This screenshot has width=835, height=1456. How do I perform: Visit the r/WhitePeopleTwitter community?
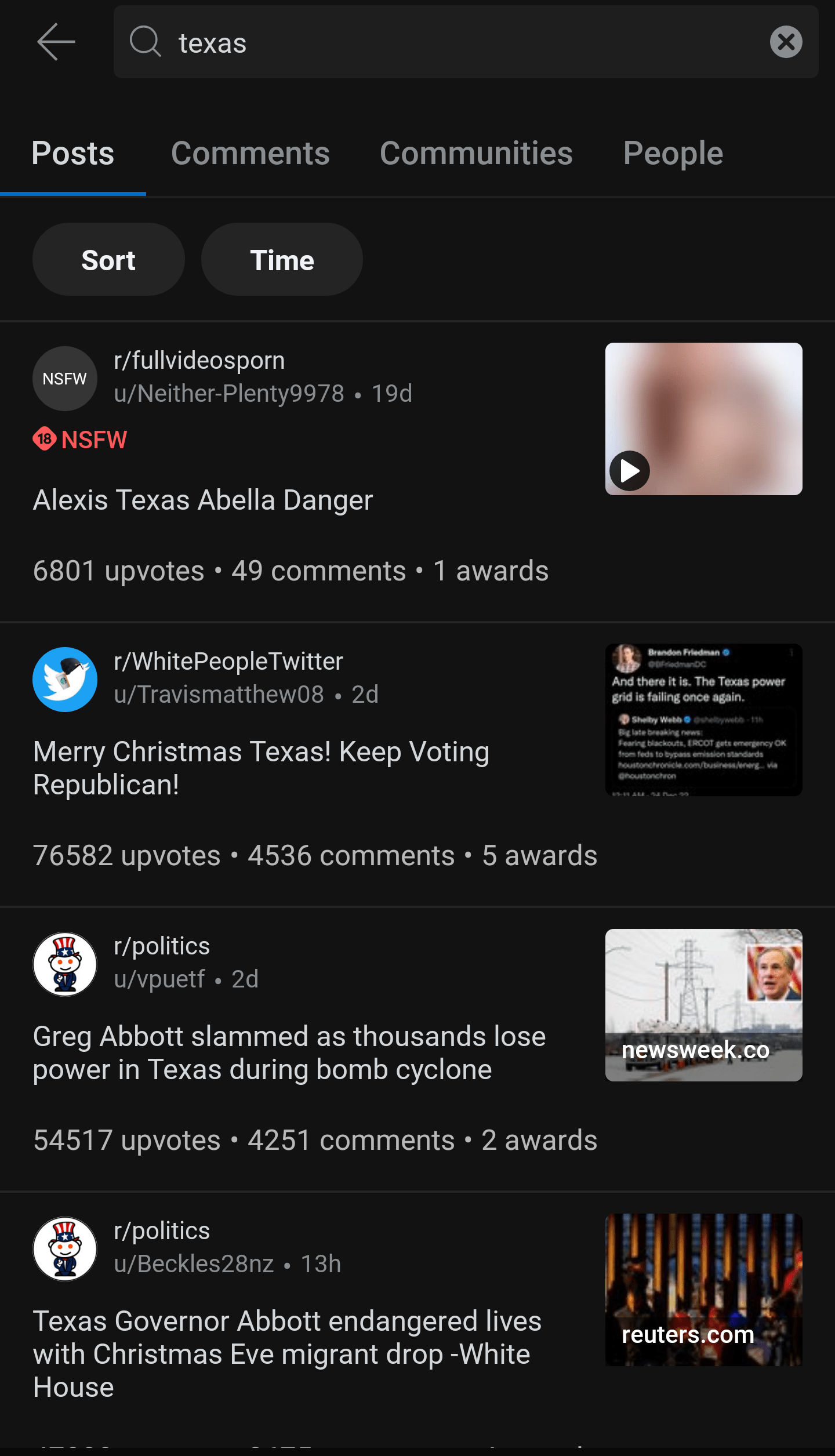point(228,662)
